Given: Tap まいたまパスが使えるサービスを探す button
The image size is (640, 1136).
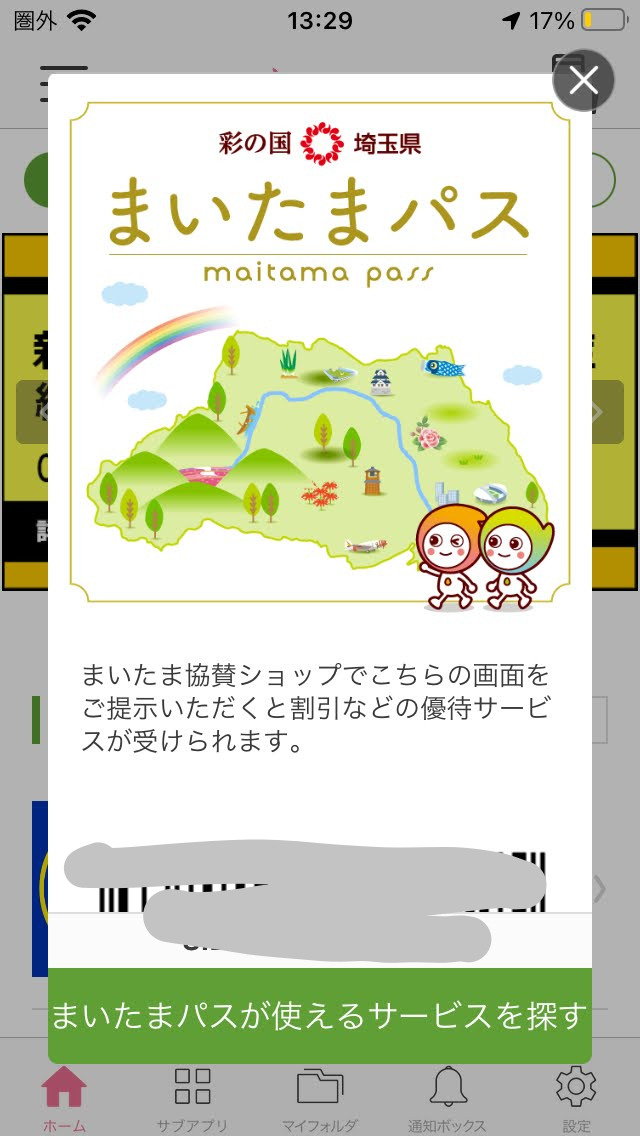Looking at the screenshot, I should coord(320,1015).
